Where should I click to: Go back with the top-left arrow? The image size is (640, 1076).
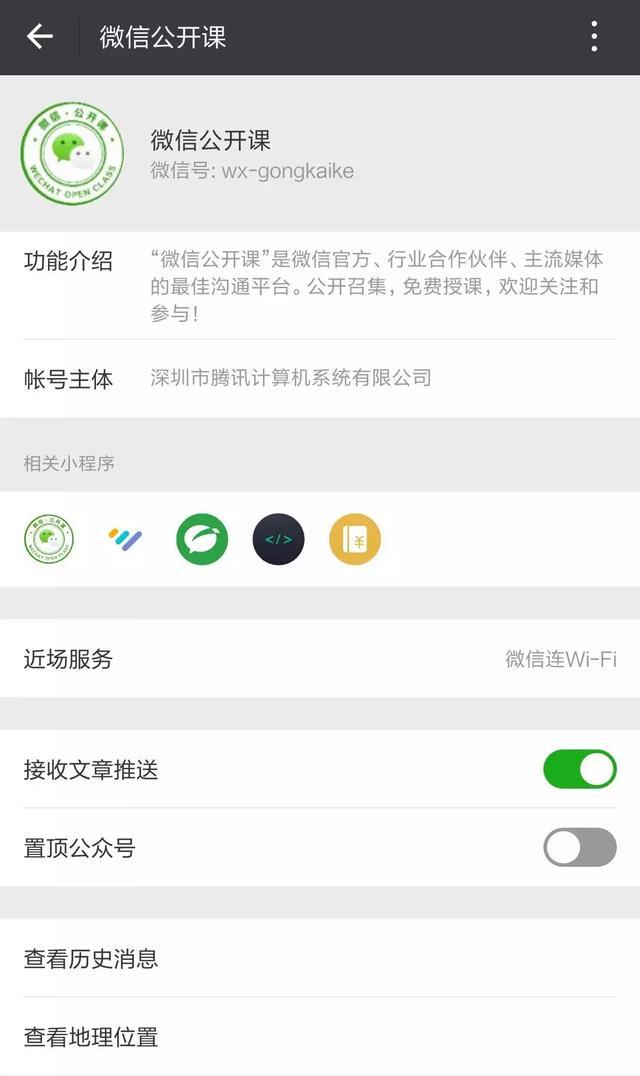[x=40, y=36]
